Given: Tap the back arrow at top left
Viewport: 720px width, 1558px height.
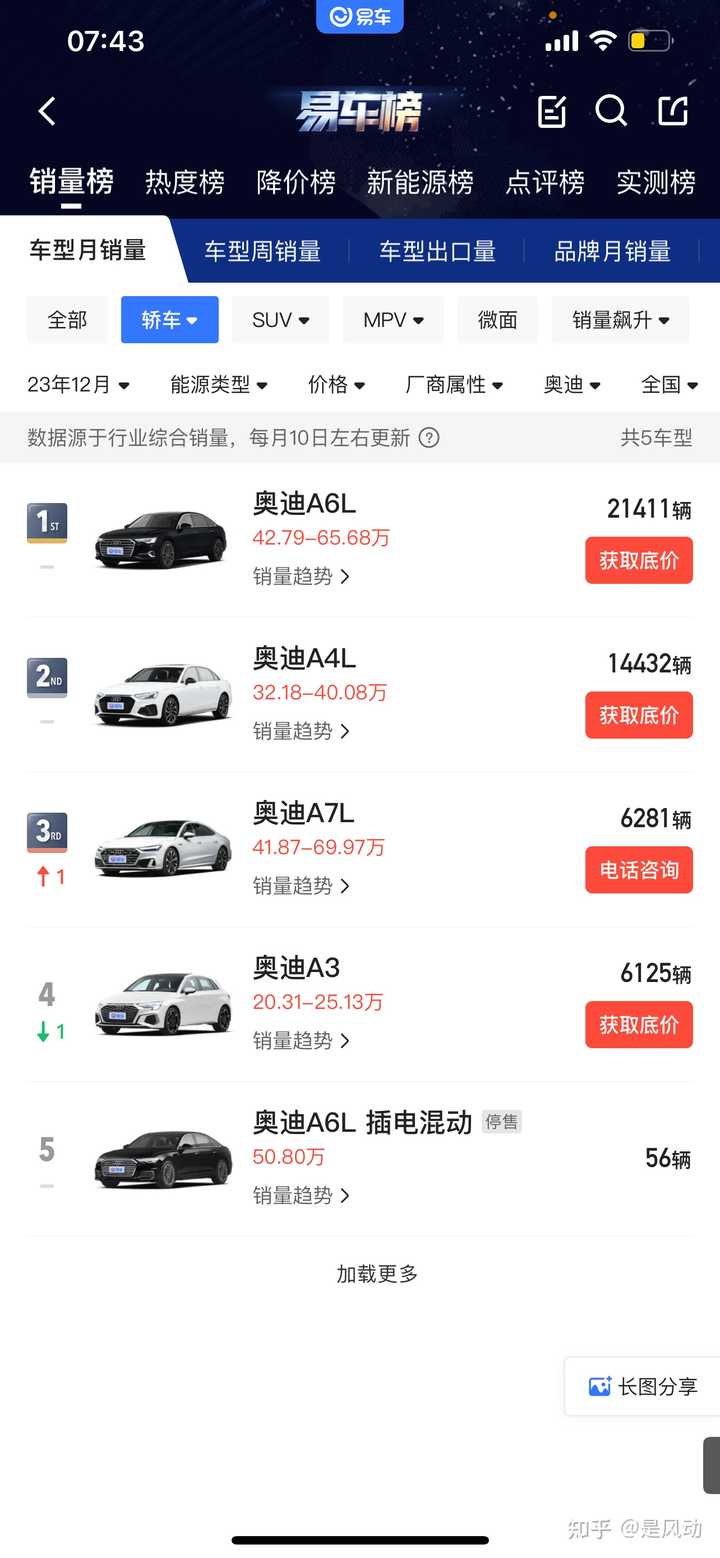Looking at the screenshot, I should [x=46, y=111].
